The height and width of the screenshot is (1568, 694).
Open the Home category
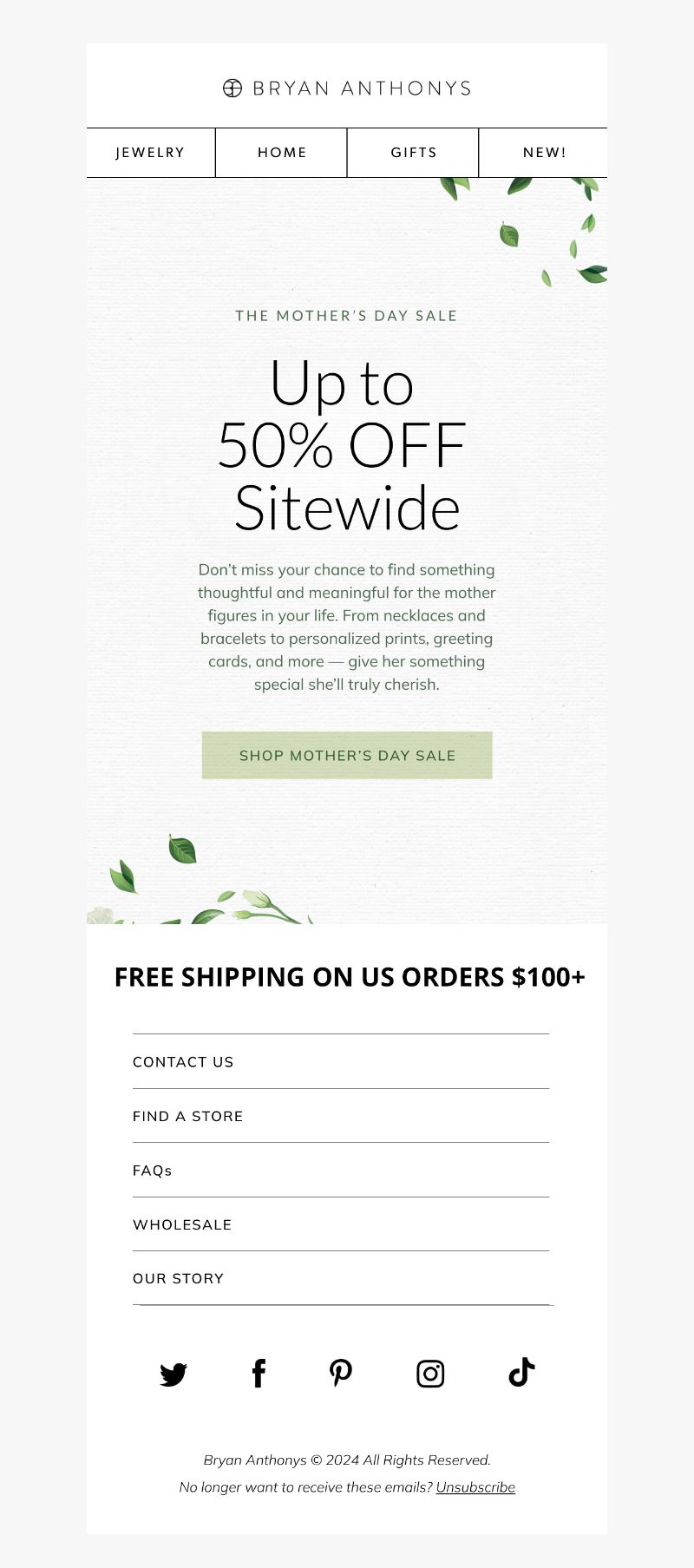(x=282, y=153)
